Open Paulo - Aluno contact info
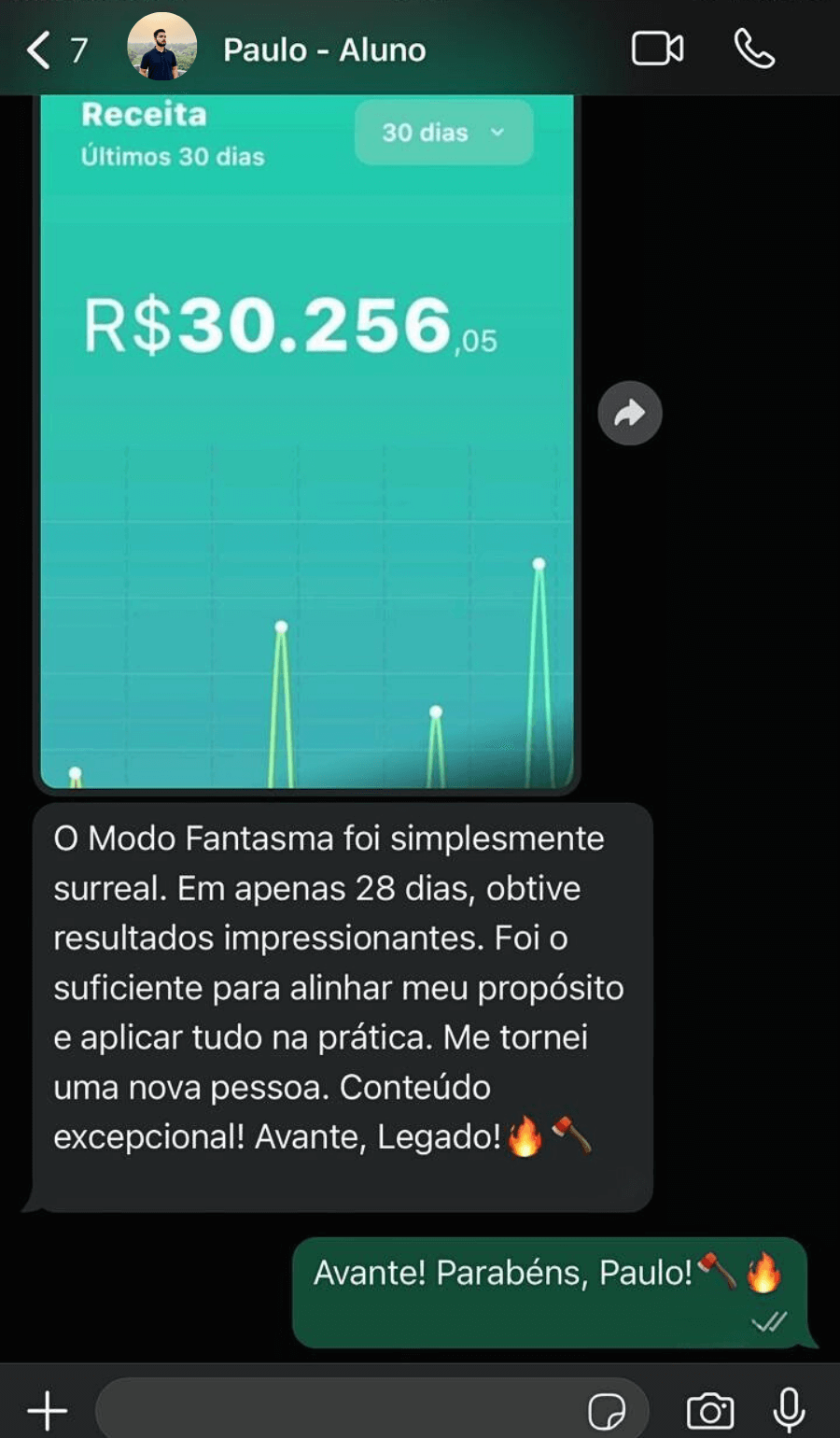 click(324, 49)
